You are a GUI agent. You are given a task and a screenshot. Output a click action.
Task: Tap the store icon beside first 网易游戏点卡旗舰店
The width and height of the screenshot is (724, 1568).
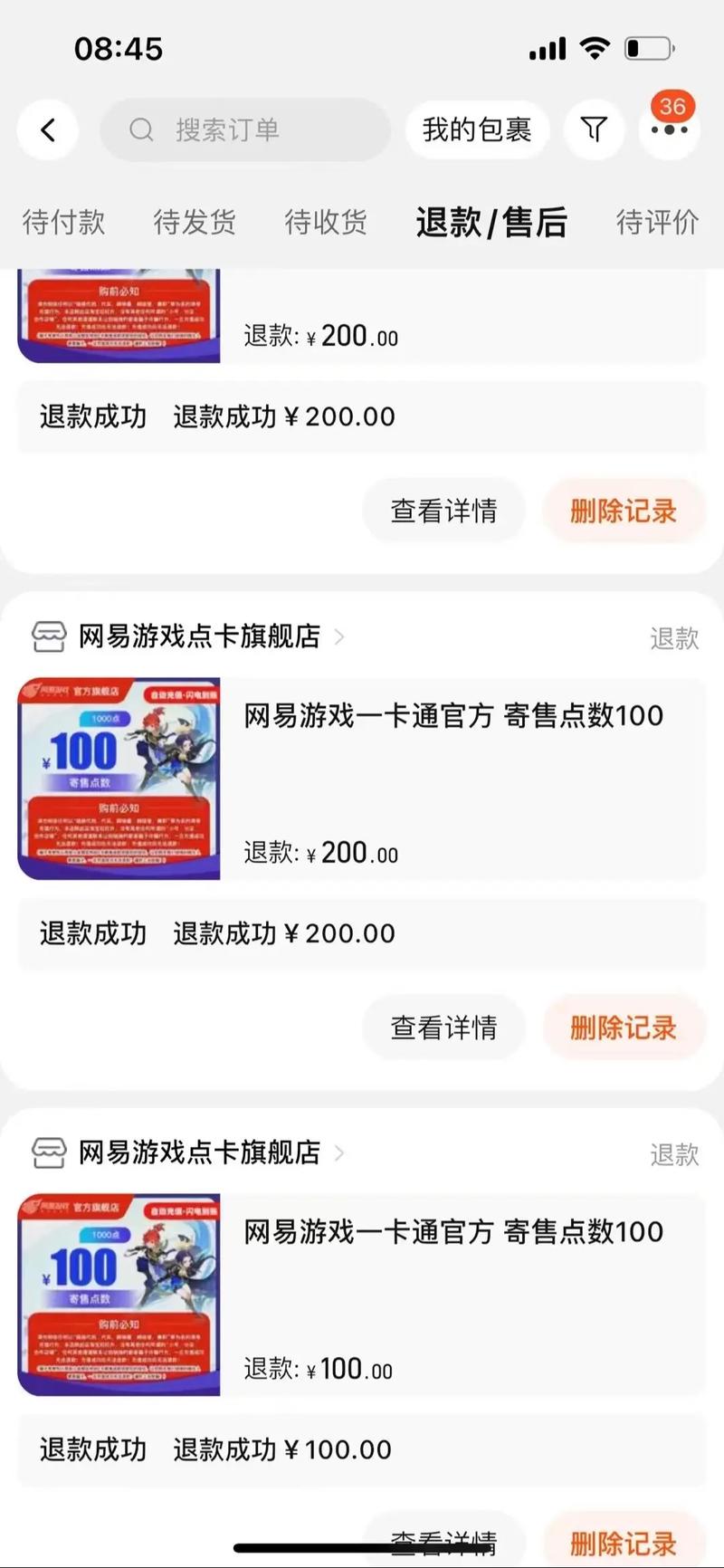[x=48, y=636]
